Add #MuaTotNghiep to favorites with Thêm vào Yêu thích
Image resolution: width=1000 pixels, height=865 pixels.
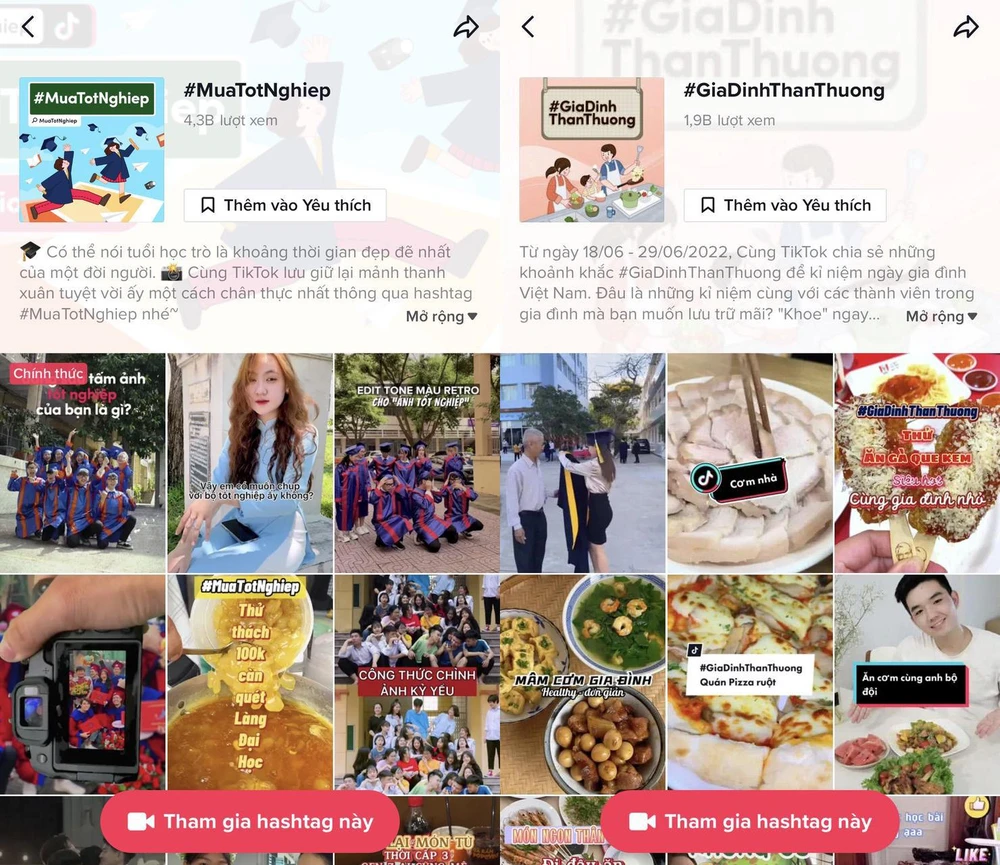coord(285,205)
